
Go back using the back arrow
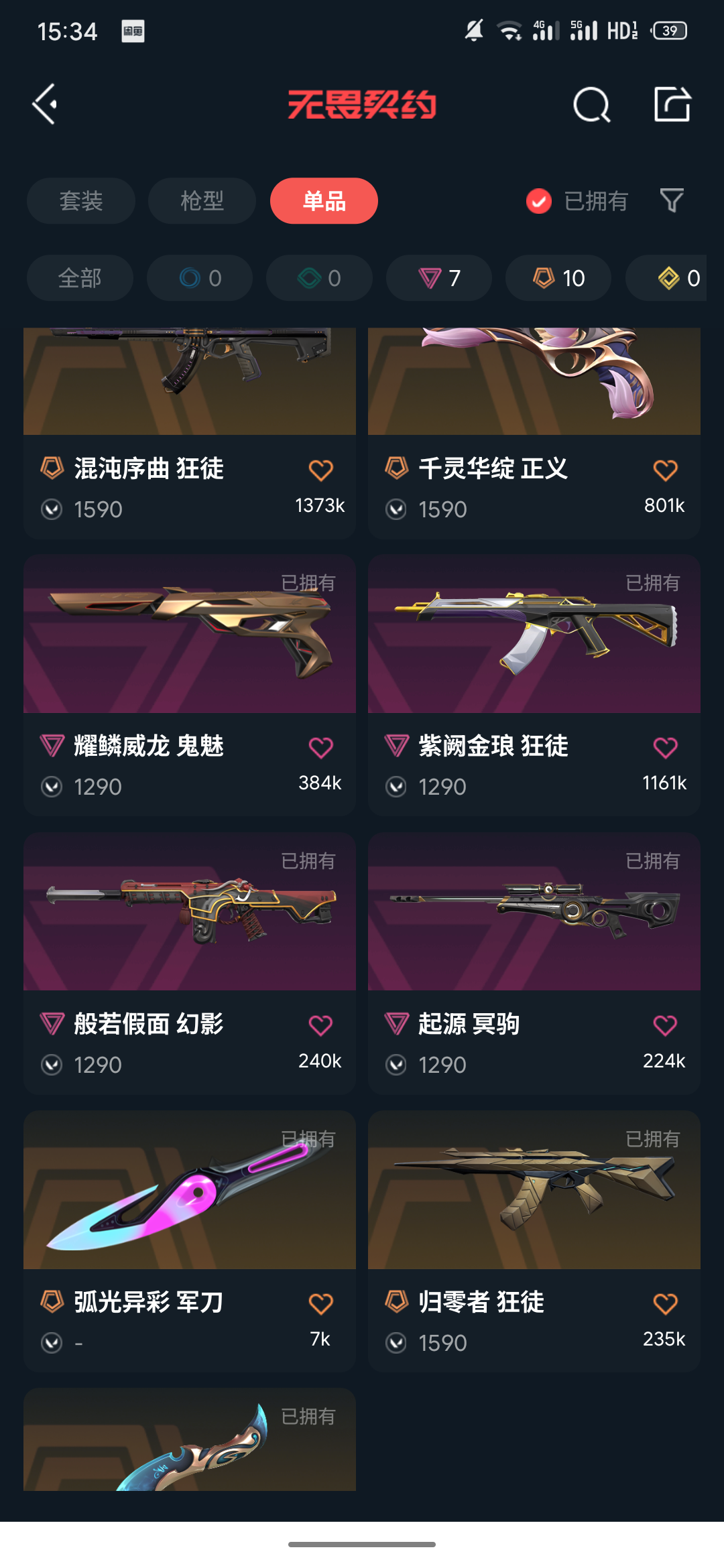(46, 104)
